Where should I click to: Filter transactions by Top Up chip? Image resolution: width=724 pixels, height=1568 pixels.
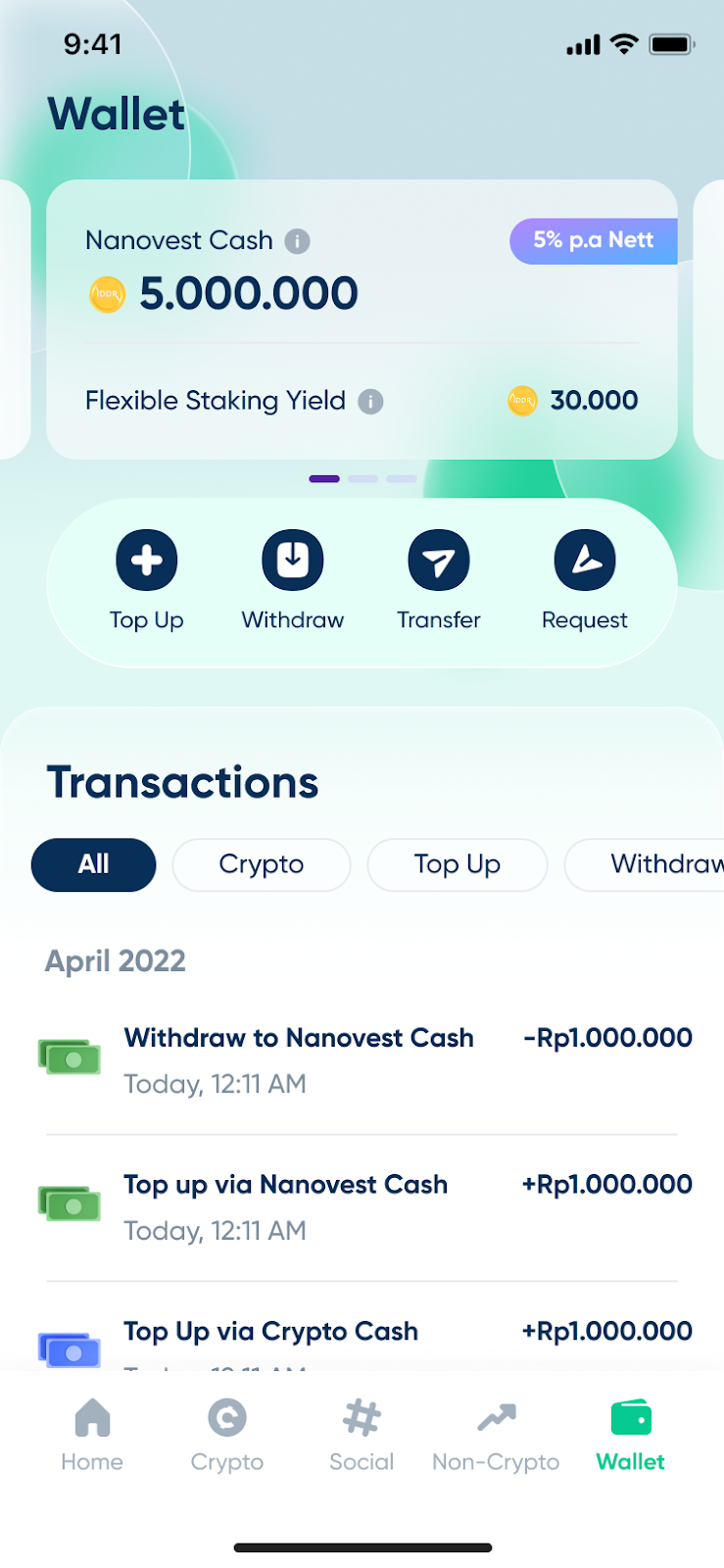click(x=457, y=864)
